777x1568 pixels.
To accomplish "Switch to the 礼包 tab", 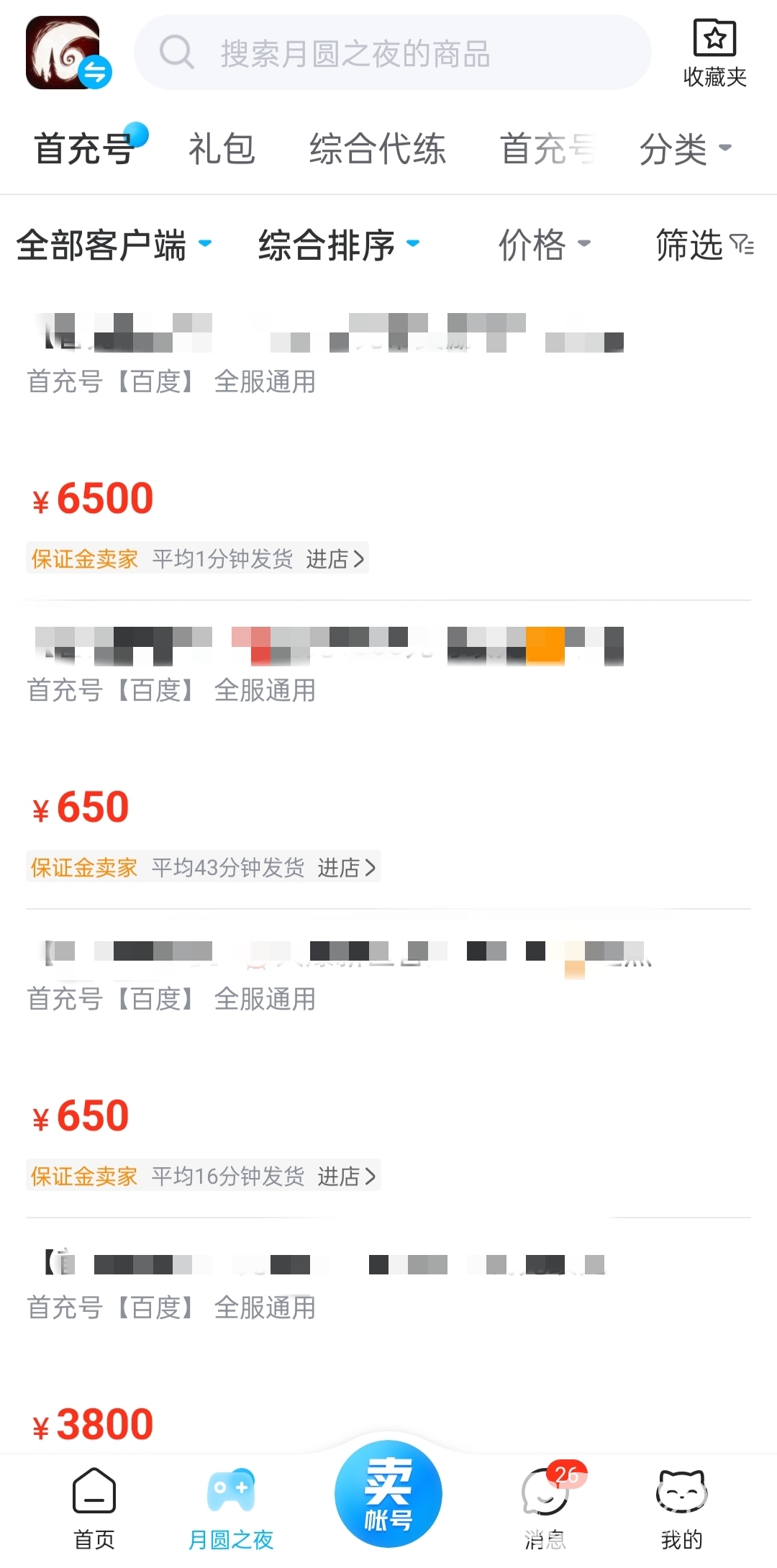I will (x=222, y=149).
